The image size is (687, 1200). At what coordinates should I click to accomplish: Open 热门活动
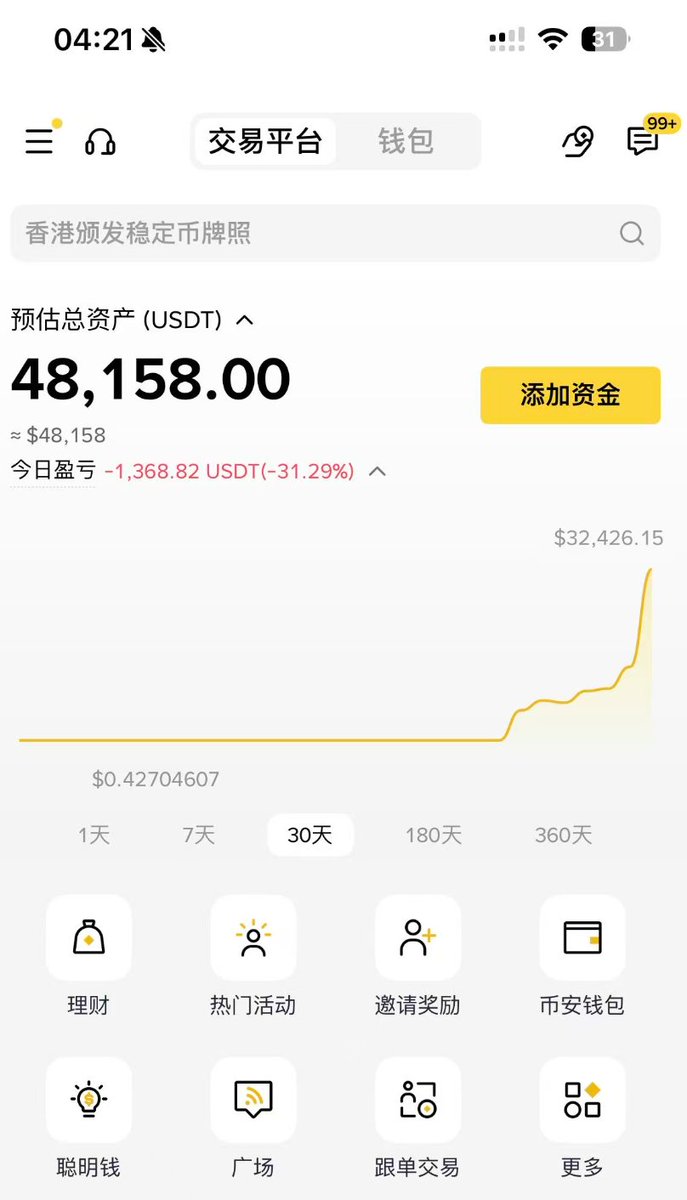tap(253, 956)
